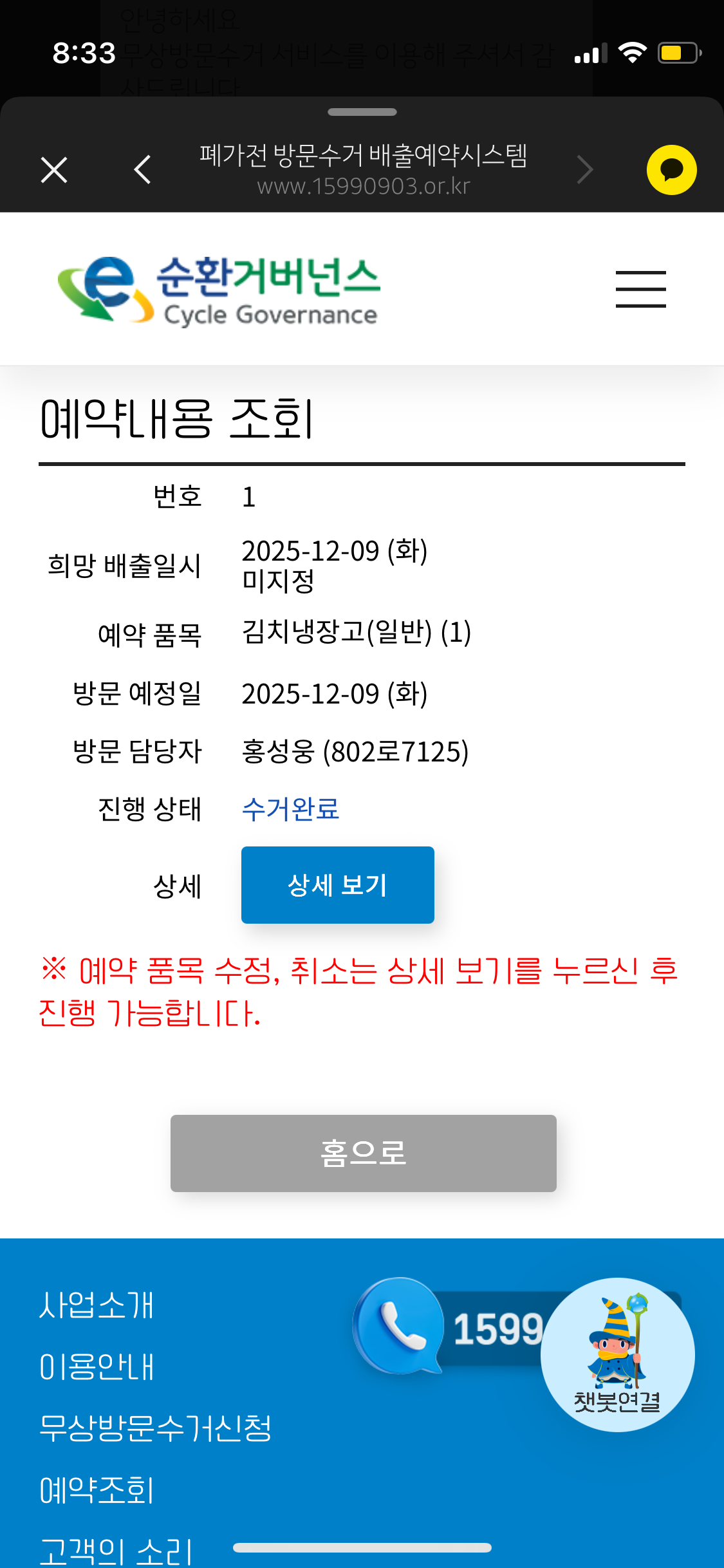Screen dimensions: 724x1568
Task: Go to 무상방문수거신청
Action: (155, 1428)
